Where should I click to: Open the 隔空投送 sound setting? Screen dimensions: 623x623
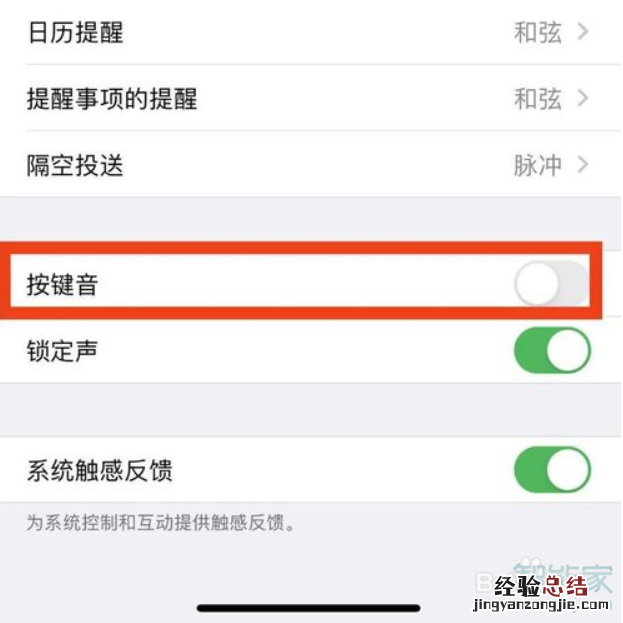(x=310, y=165)
